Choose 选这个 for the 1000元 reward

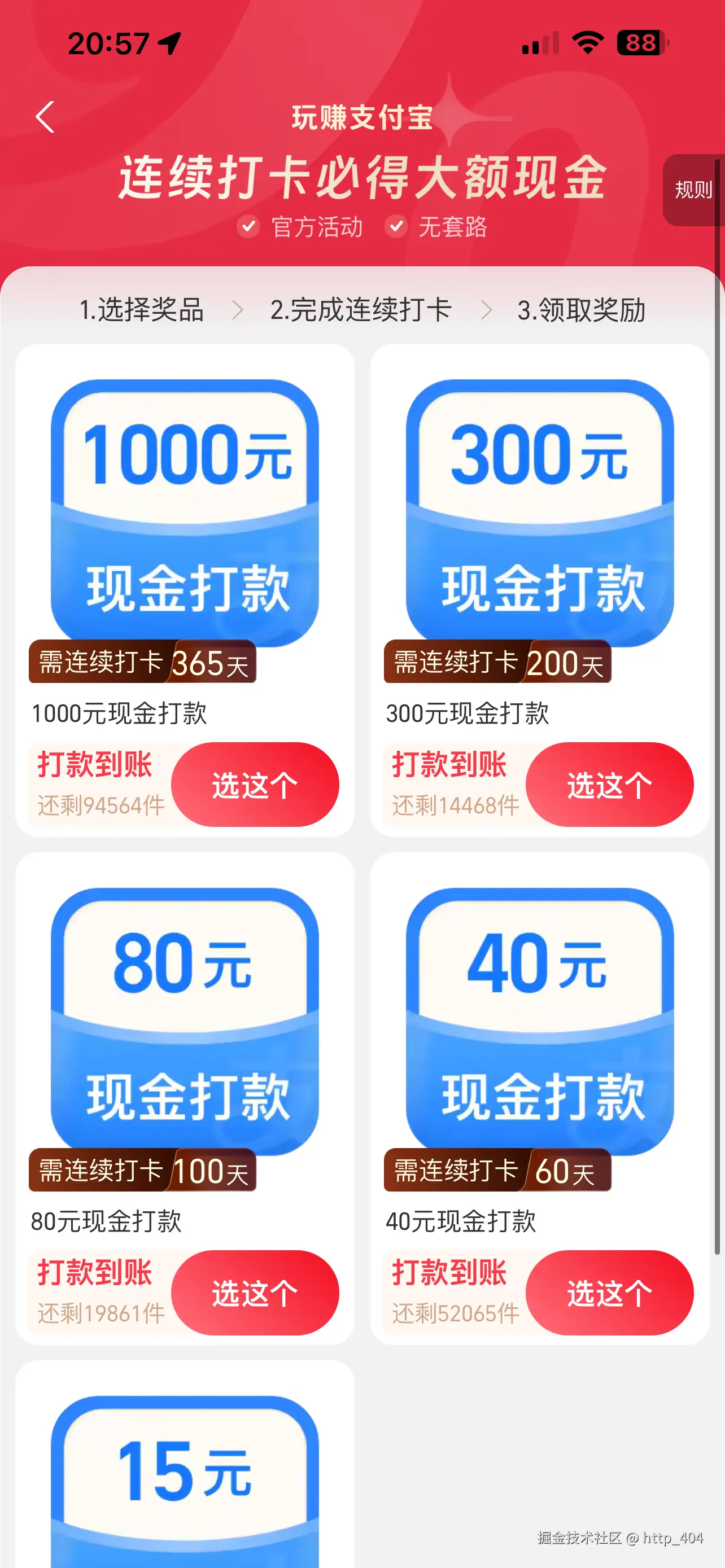coord(256,785)
